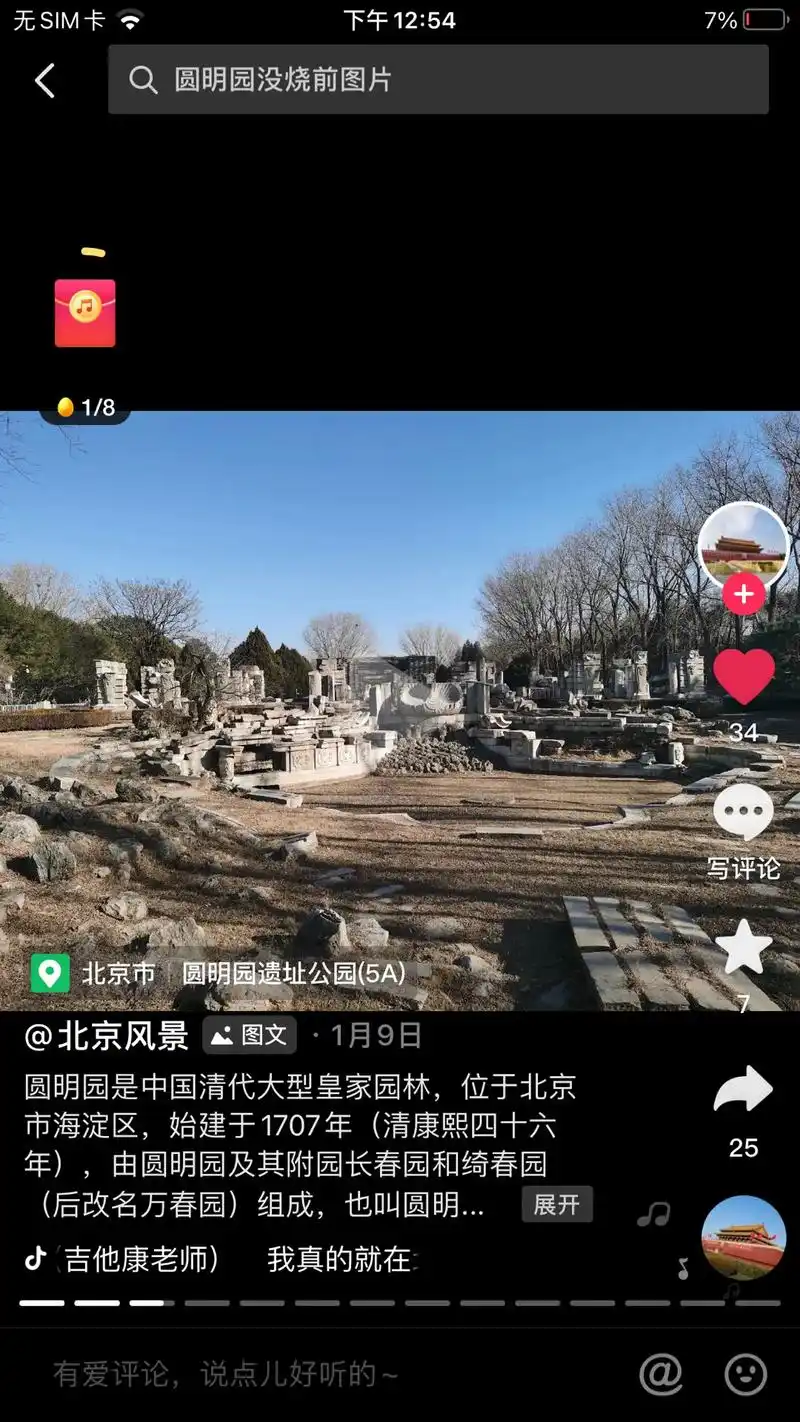The width and height of the screenshot is (800, 1422).
Task: Open the red envelope reward icon
Action: tap(84, 313)
